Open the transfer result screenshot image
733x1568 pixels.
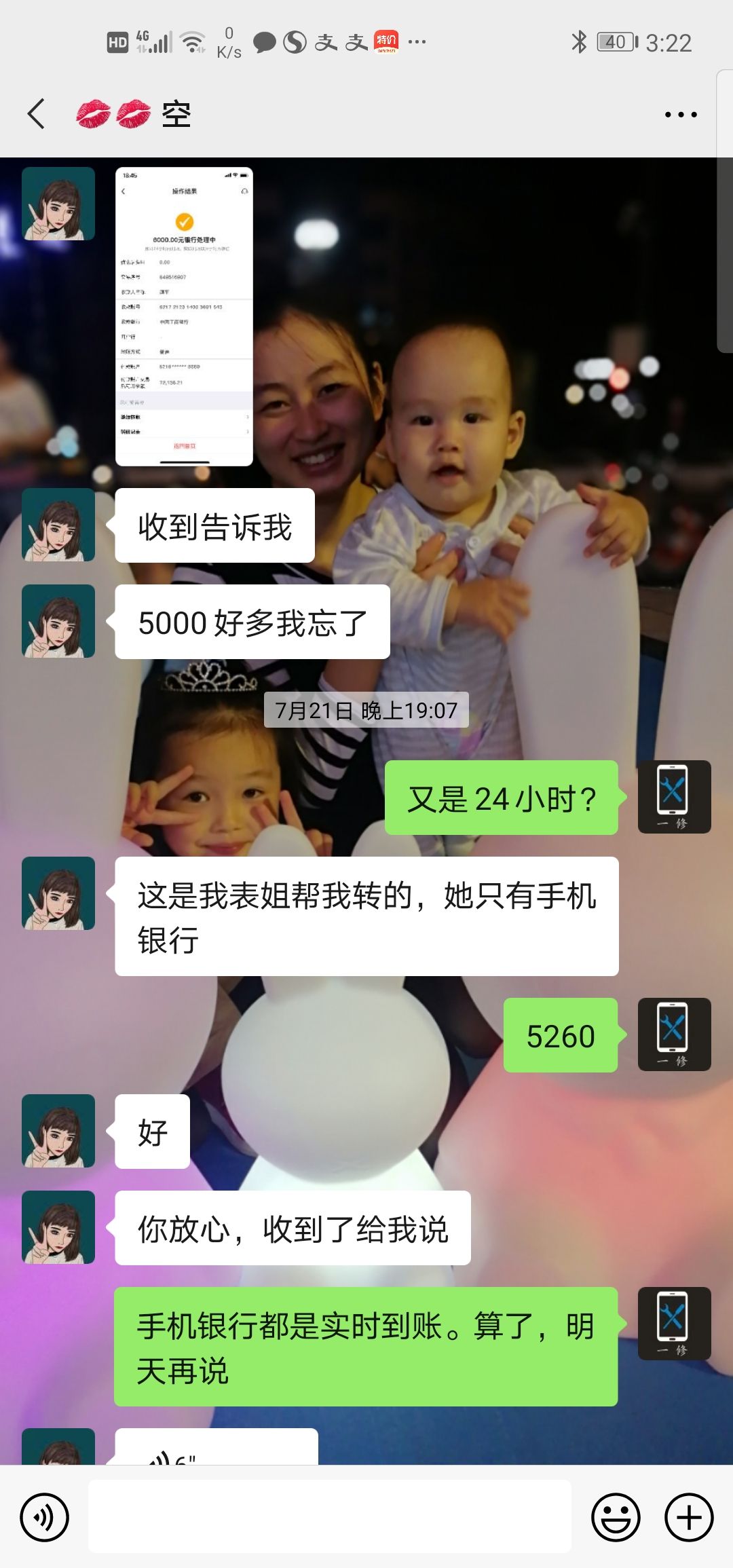click(x=184, y=316)
